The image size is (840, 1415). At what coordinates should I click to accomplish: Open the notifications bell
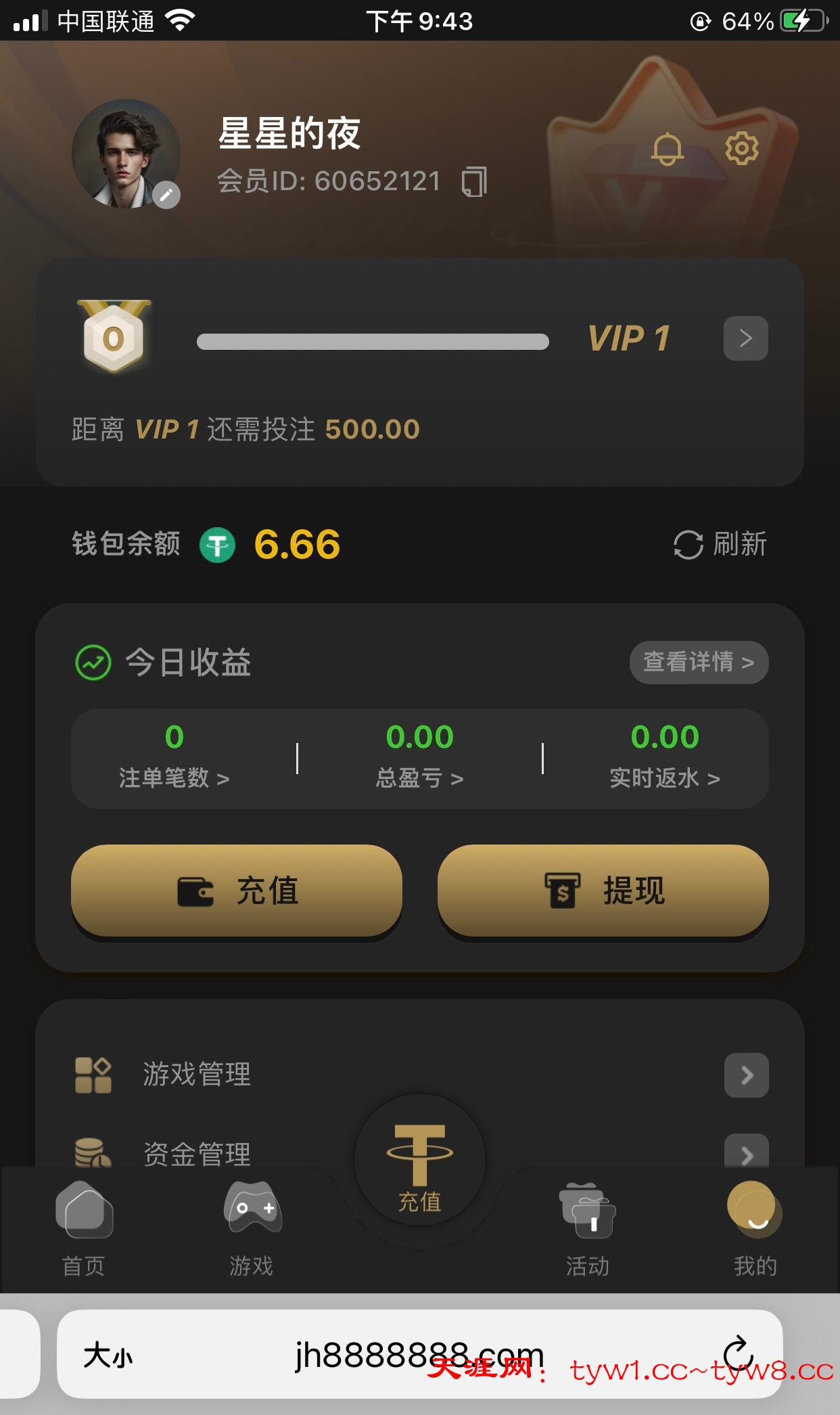coord(667,149)
